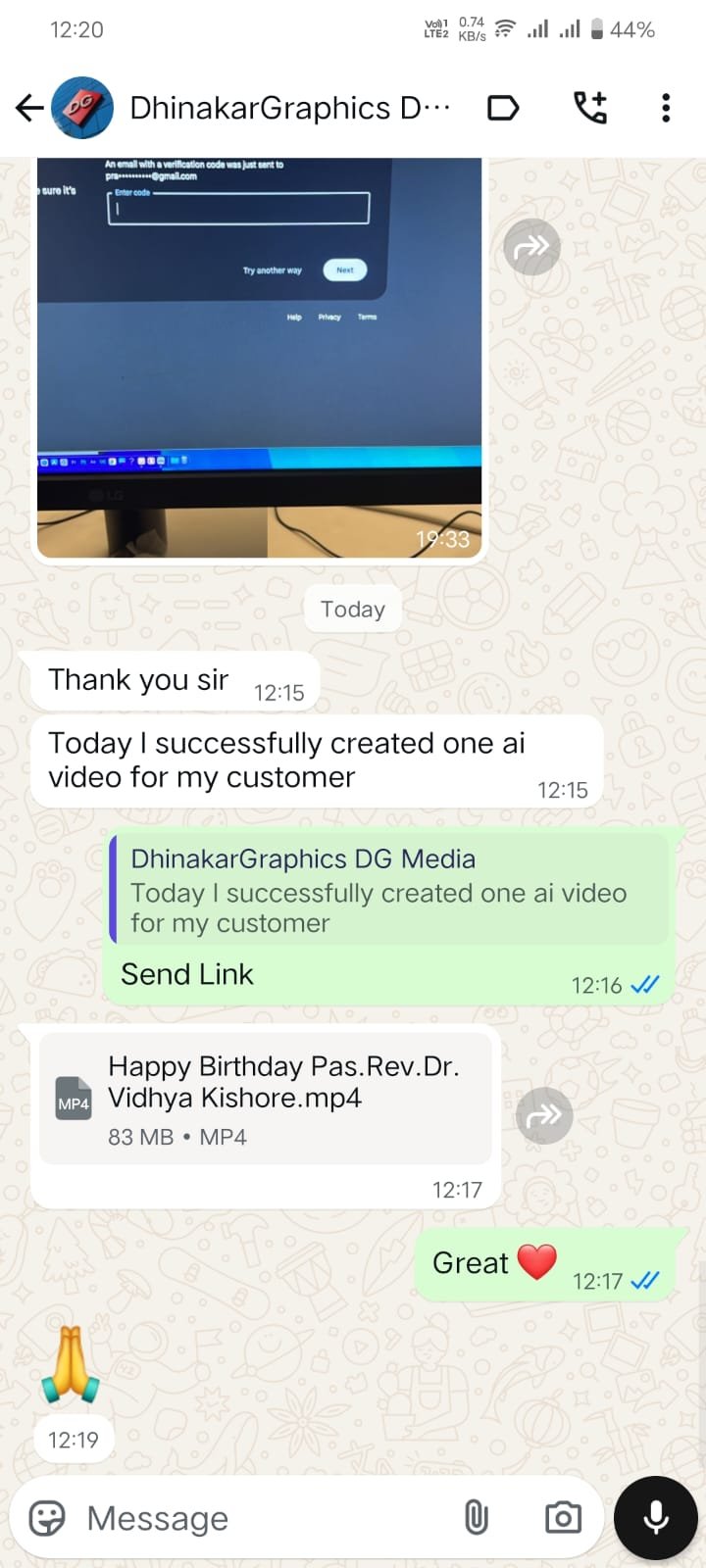
Task: Tap the microphone voice message button
Action: [x=655, y=1518]
